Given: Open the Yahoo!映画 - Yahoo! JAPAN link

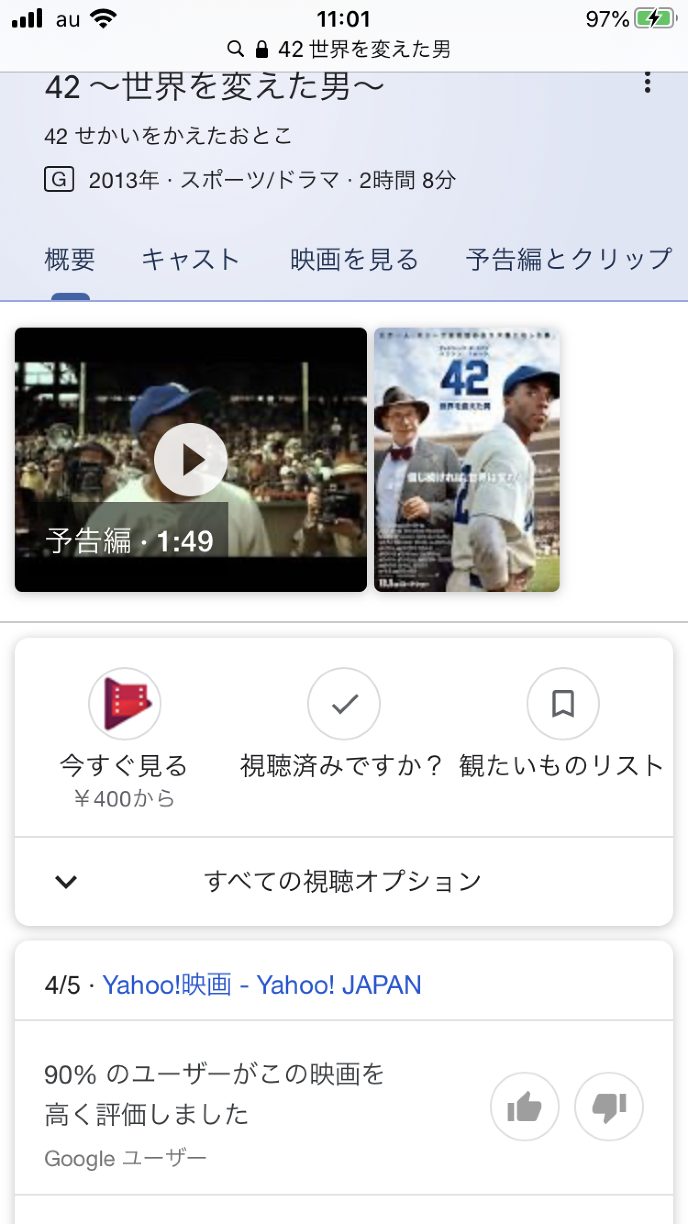Looking at the screenshot, I should coord(262,985).
